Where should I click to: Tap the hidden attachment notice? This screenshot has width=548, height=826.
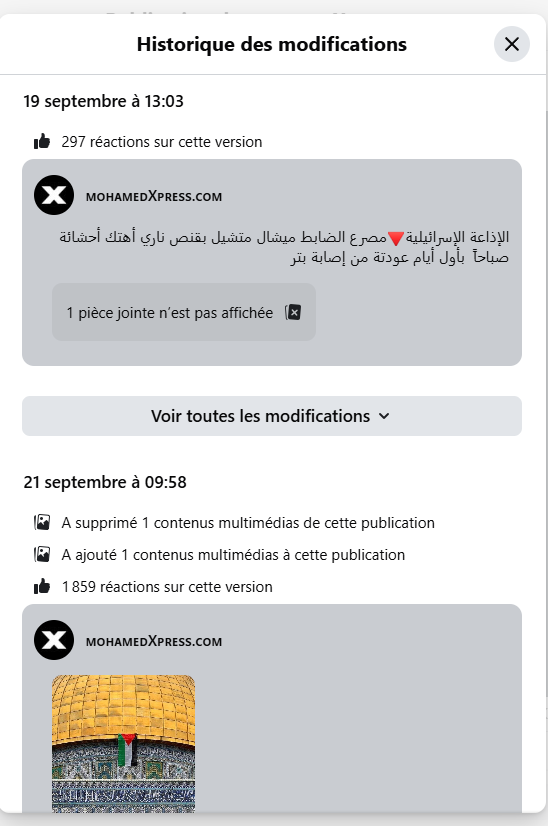click(x=184, y=312)
